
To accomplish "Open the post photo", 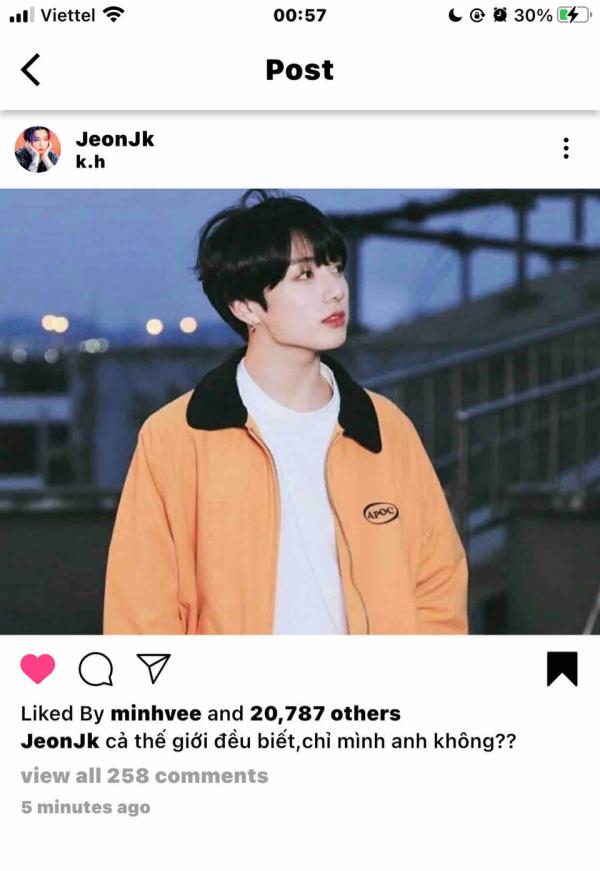I will coord(300,411).
